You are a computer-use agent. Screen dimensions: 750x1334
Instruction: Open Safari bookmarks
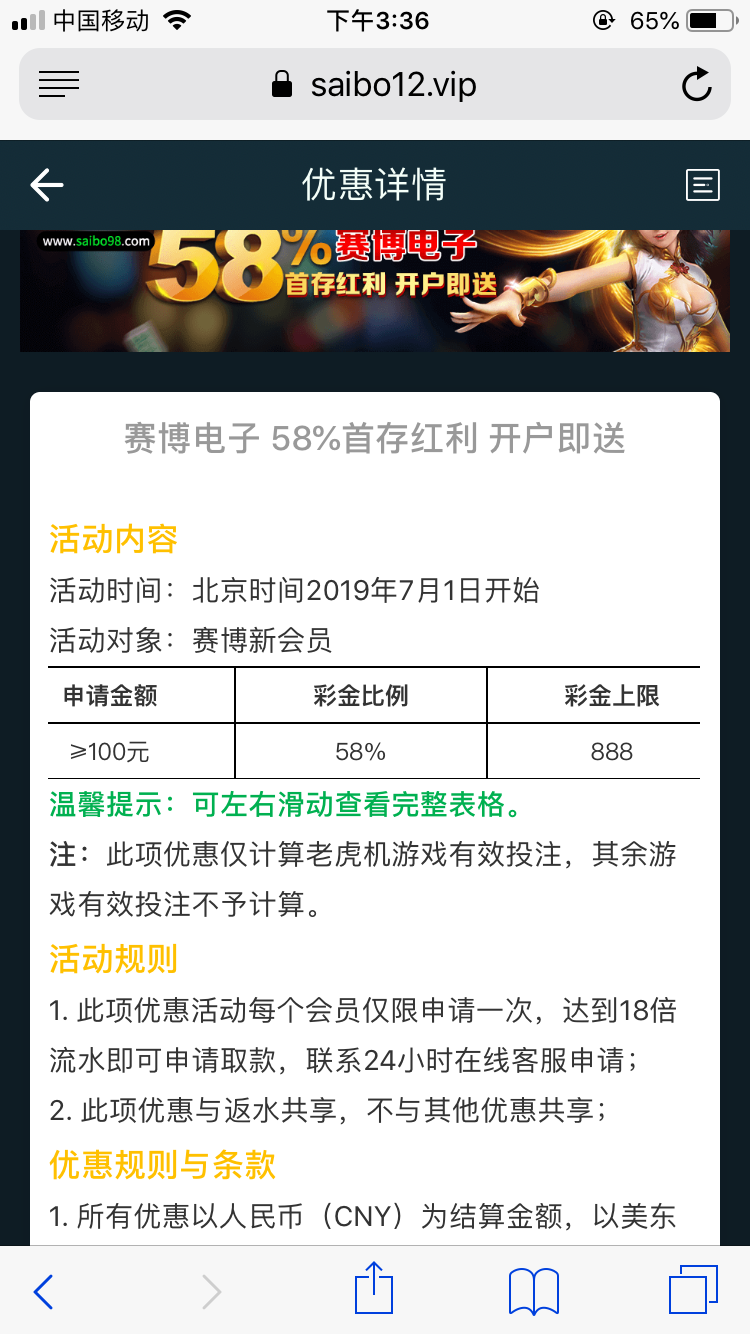(533, 1292)
